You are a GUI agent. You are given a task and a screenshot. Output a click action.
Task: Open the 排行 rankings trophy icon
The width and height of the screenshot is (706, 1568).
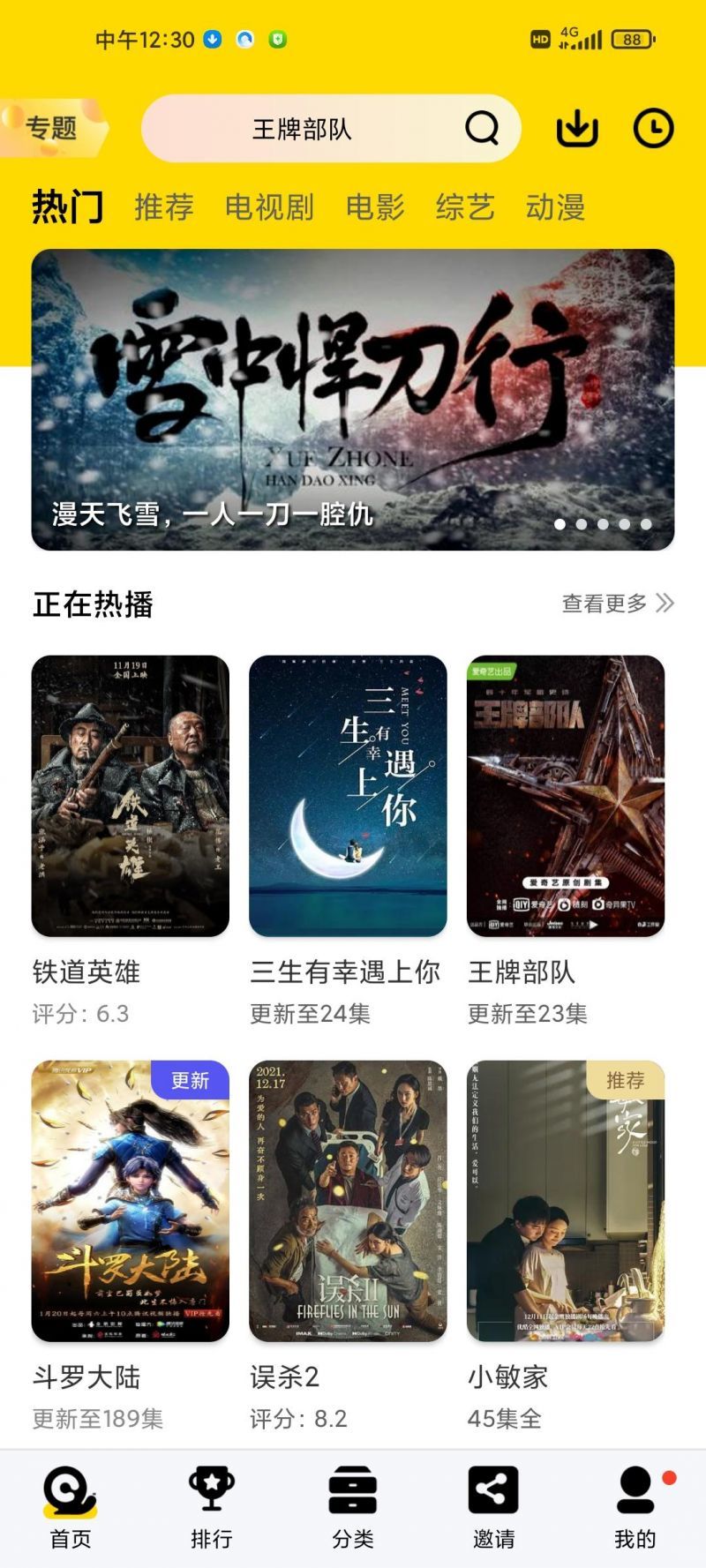coord(210,1491)
